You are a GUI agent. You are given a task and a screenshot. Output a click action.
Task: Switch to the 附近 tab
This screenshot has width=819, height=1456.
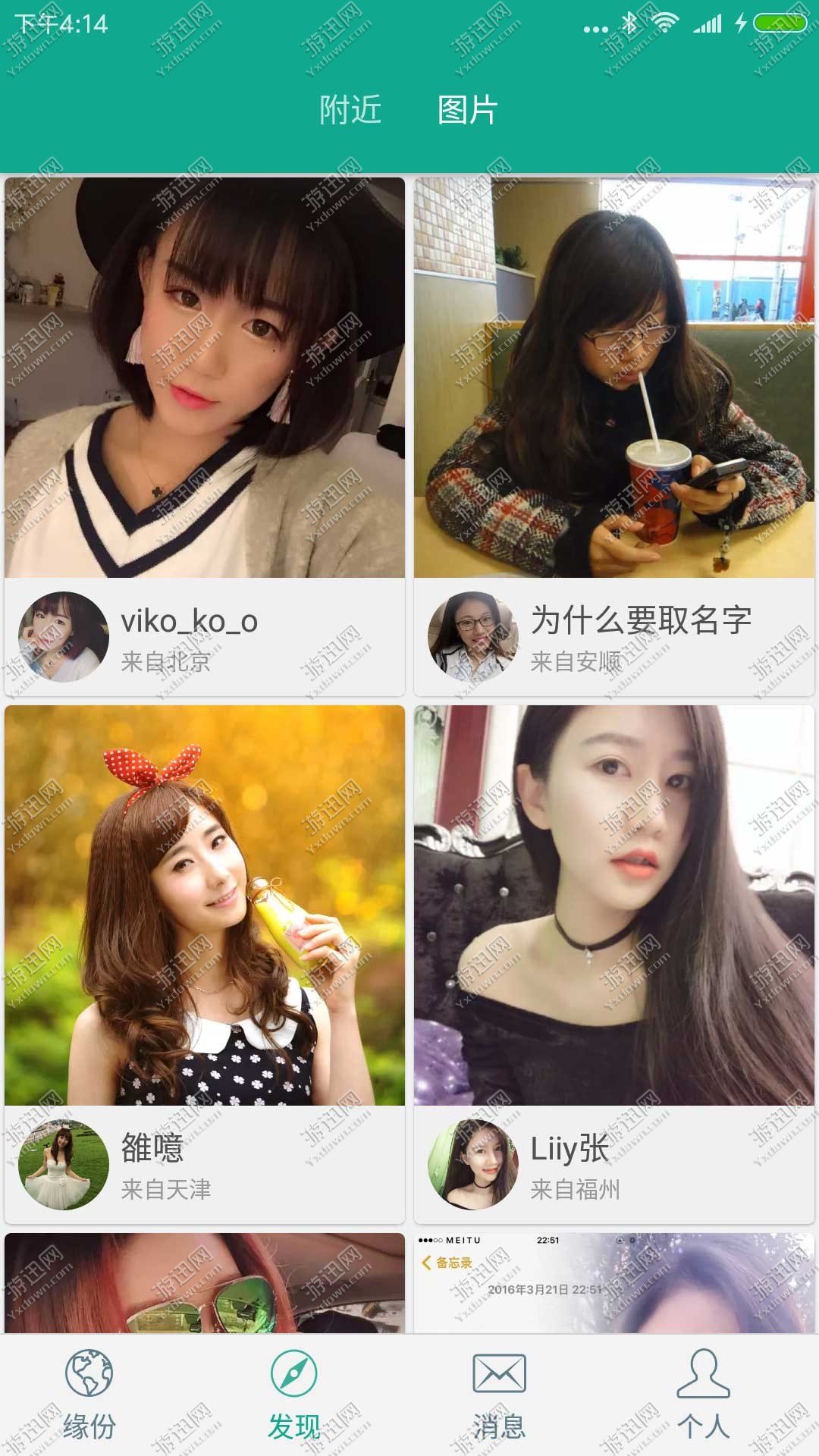pos(350,110)
